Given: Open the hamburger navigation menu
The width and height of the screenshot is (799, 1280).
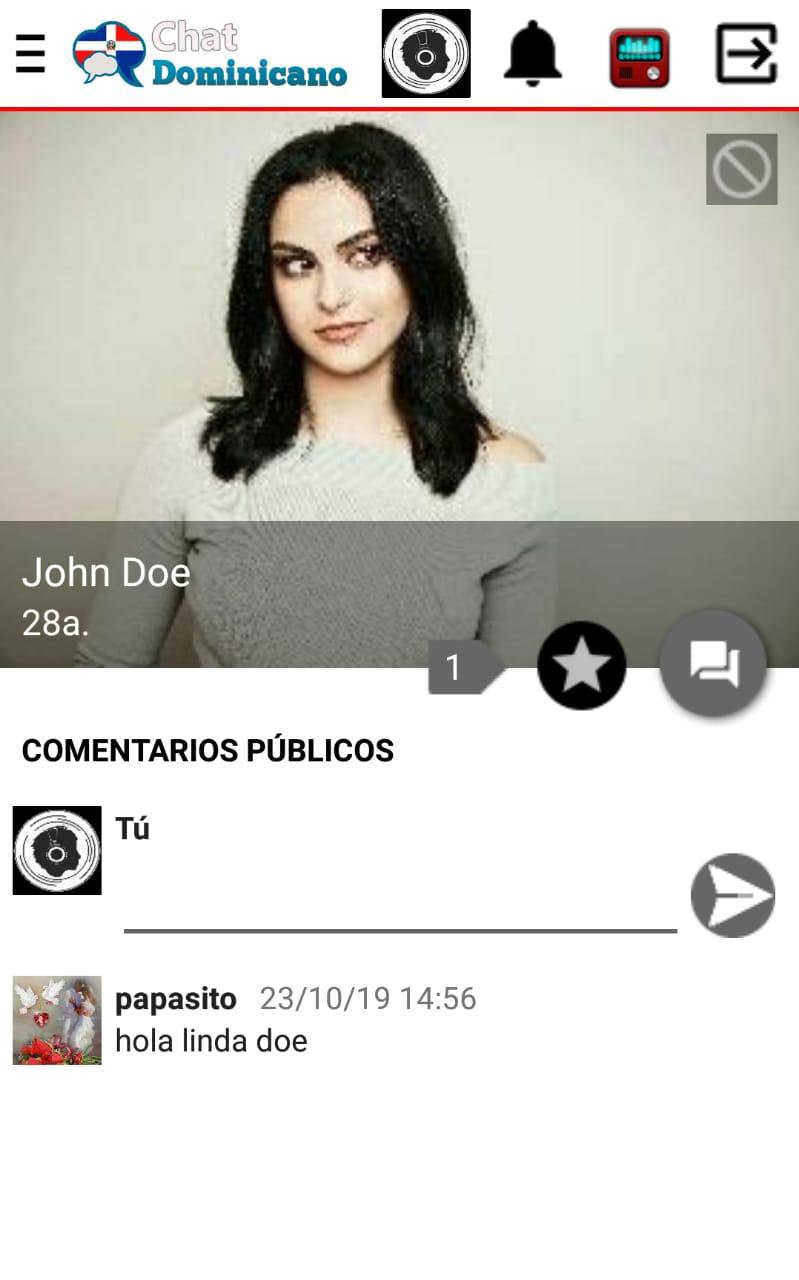Looking at the screenshot, I should coord(29,55).
